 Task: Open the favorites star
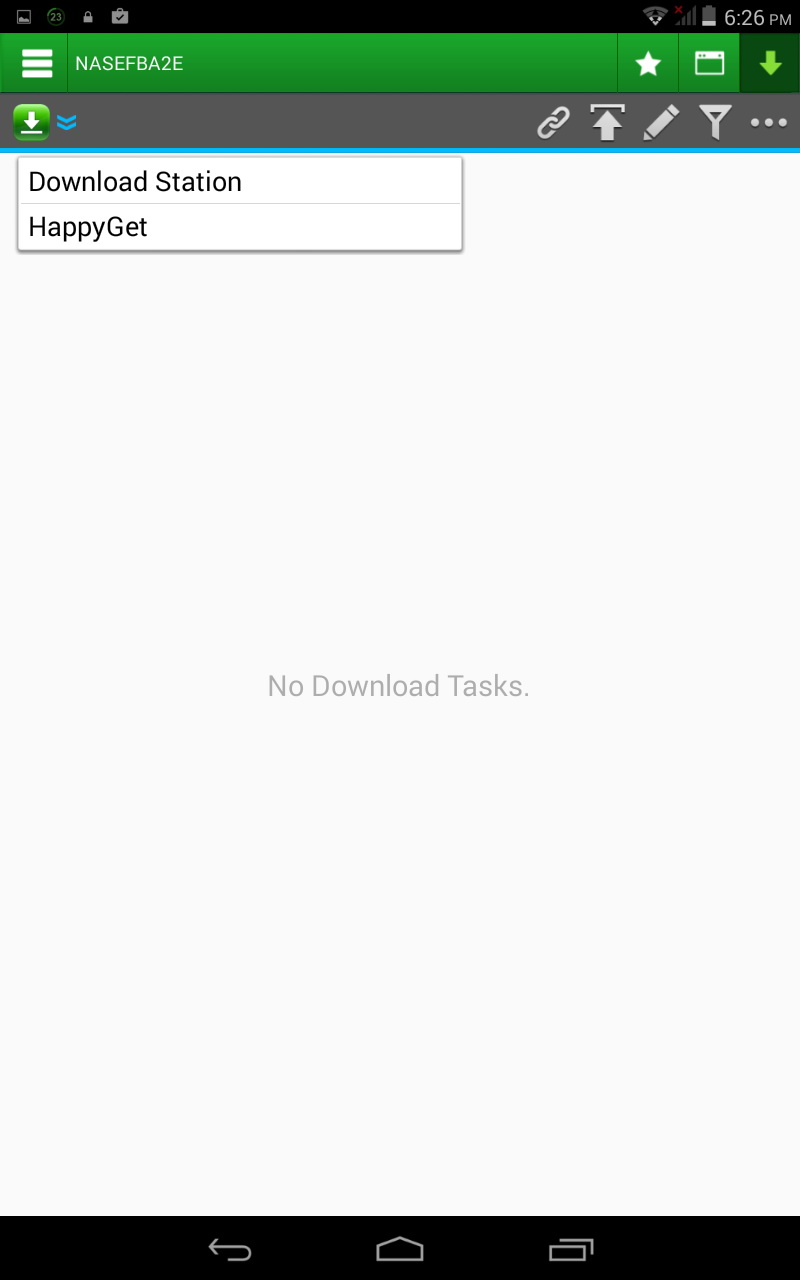pos(648,64)
